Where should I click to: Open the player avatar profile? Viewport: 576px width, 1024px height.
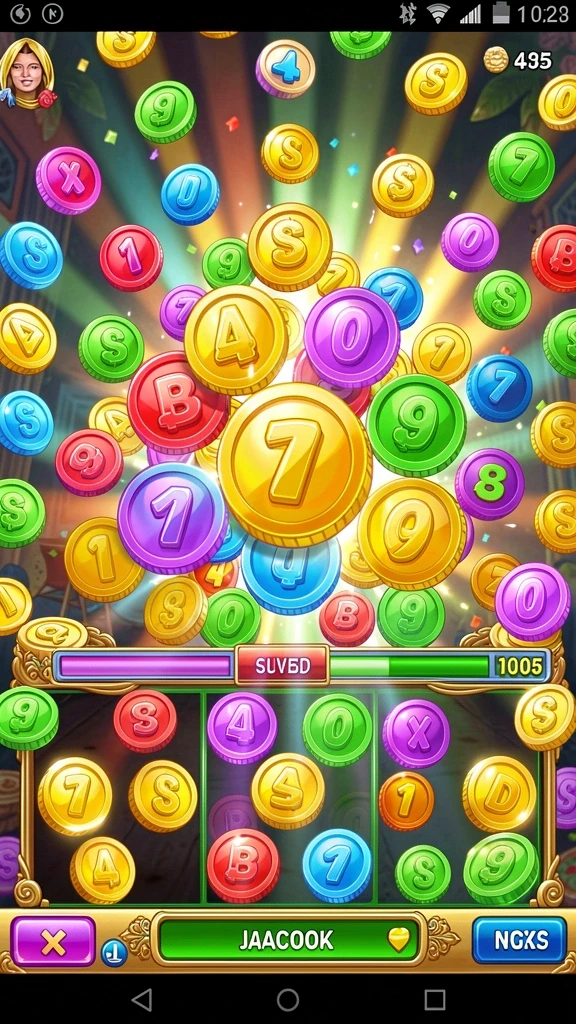(27, 72)
